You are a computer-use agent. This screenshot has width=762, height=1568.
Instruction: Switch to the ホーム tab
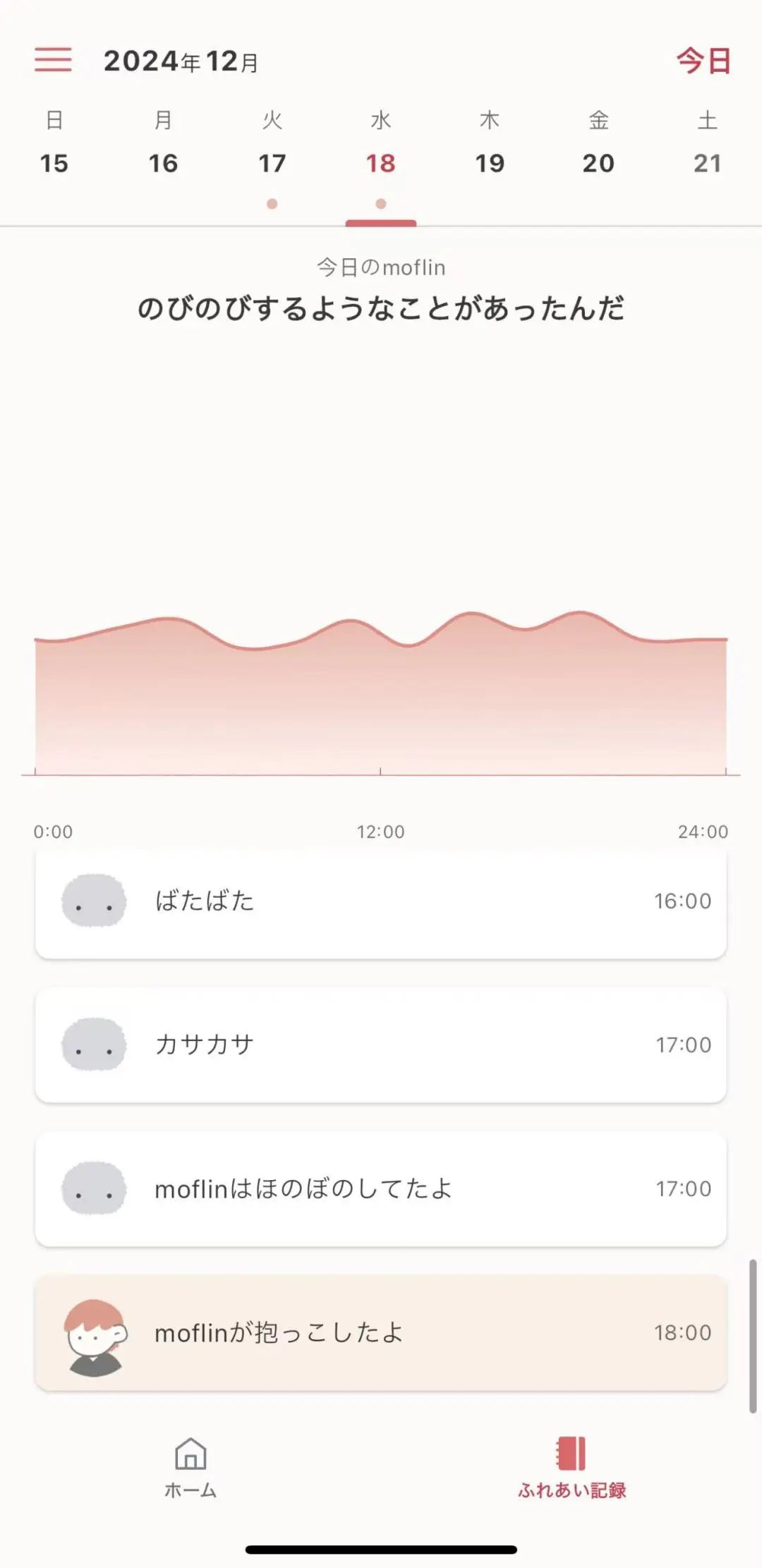point(190,1466)
